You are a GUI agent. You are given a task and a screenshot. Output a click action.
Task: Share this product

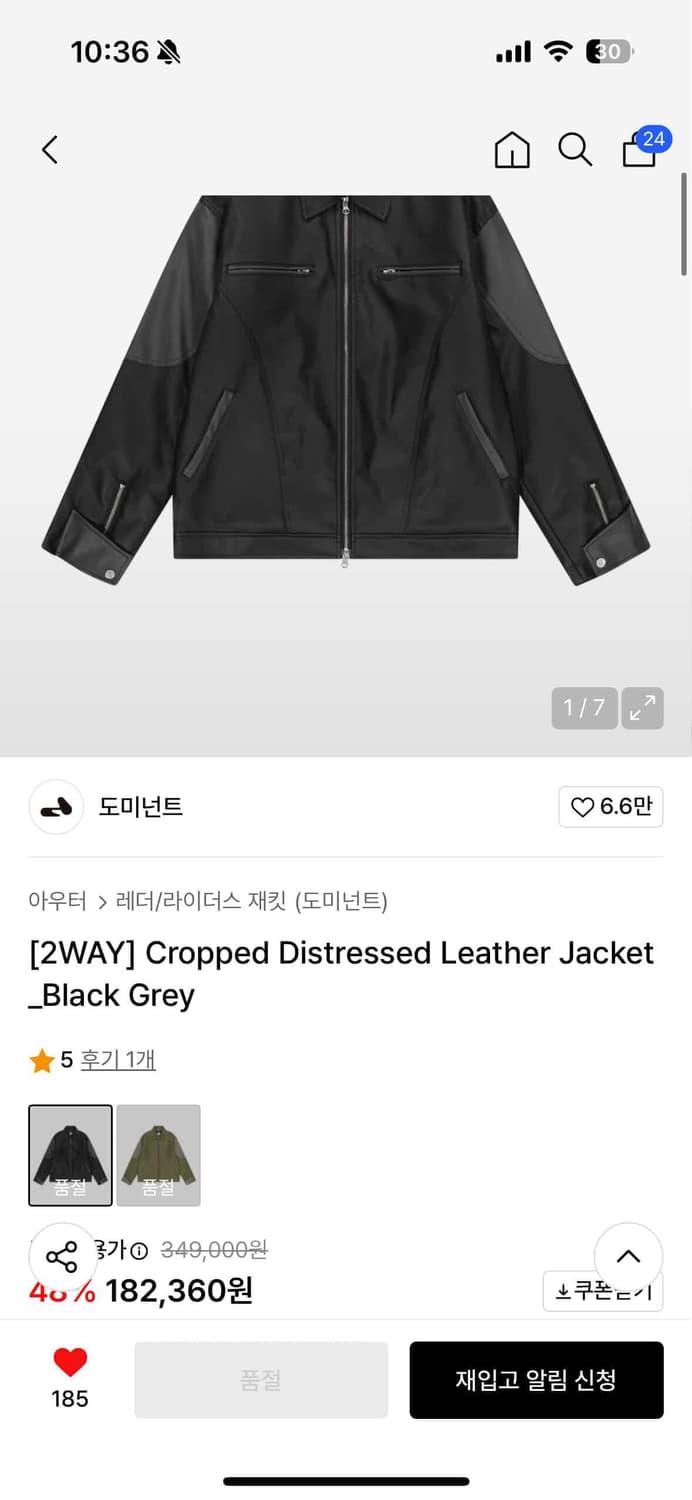(x=62, y=1257)
